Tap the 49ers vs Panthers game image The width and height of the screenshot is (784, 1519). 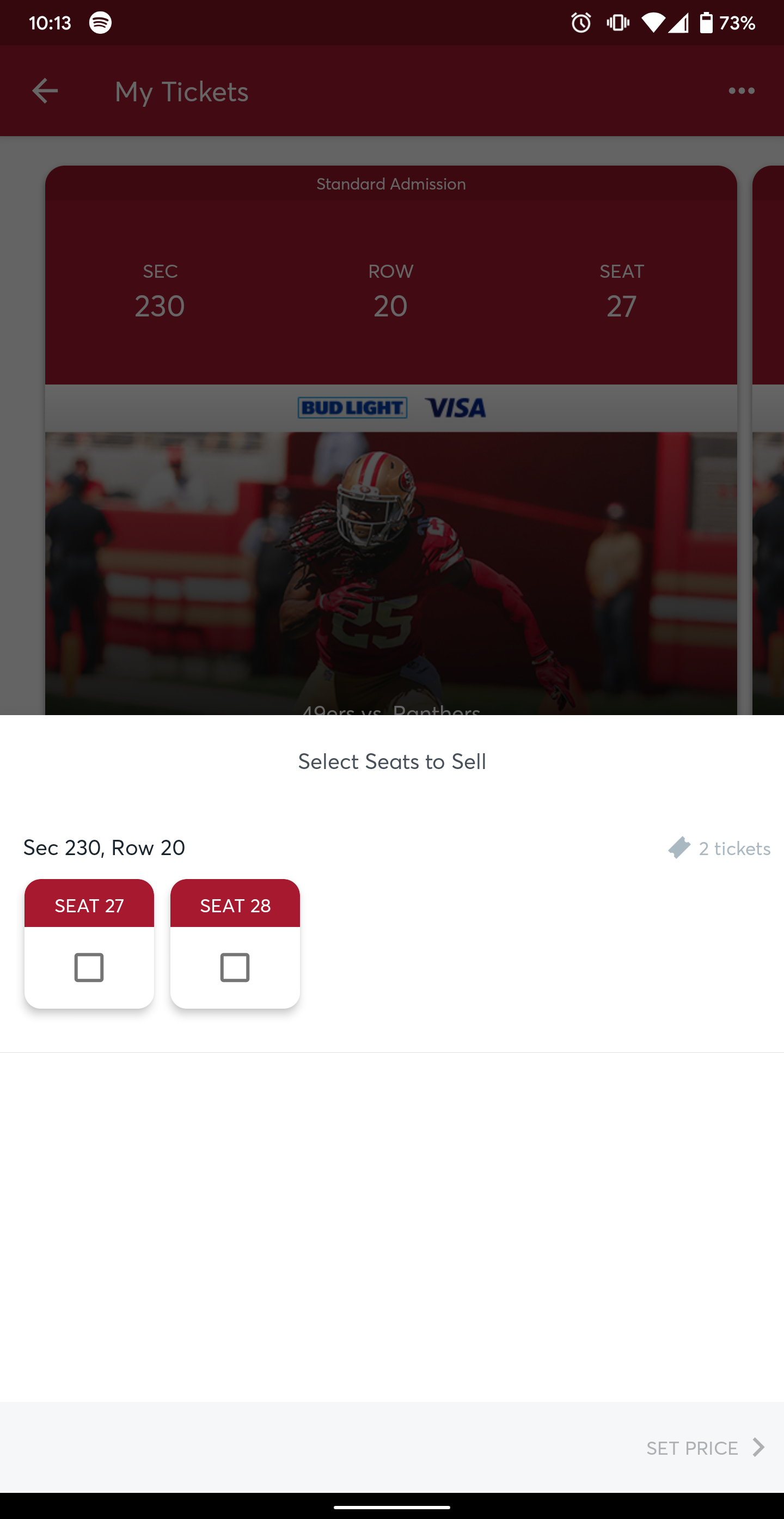(391, 572)
